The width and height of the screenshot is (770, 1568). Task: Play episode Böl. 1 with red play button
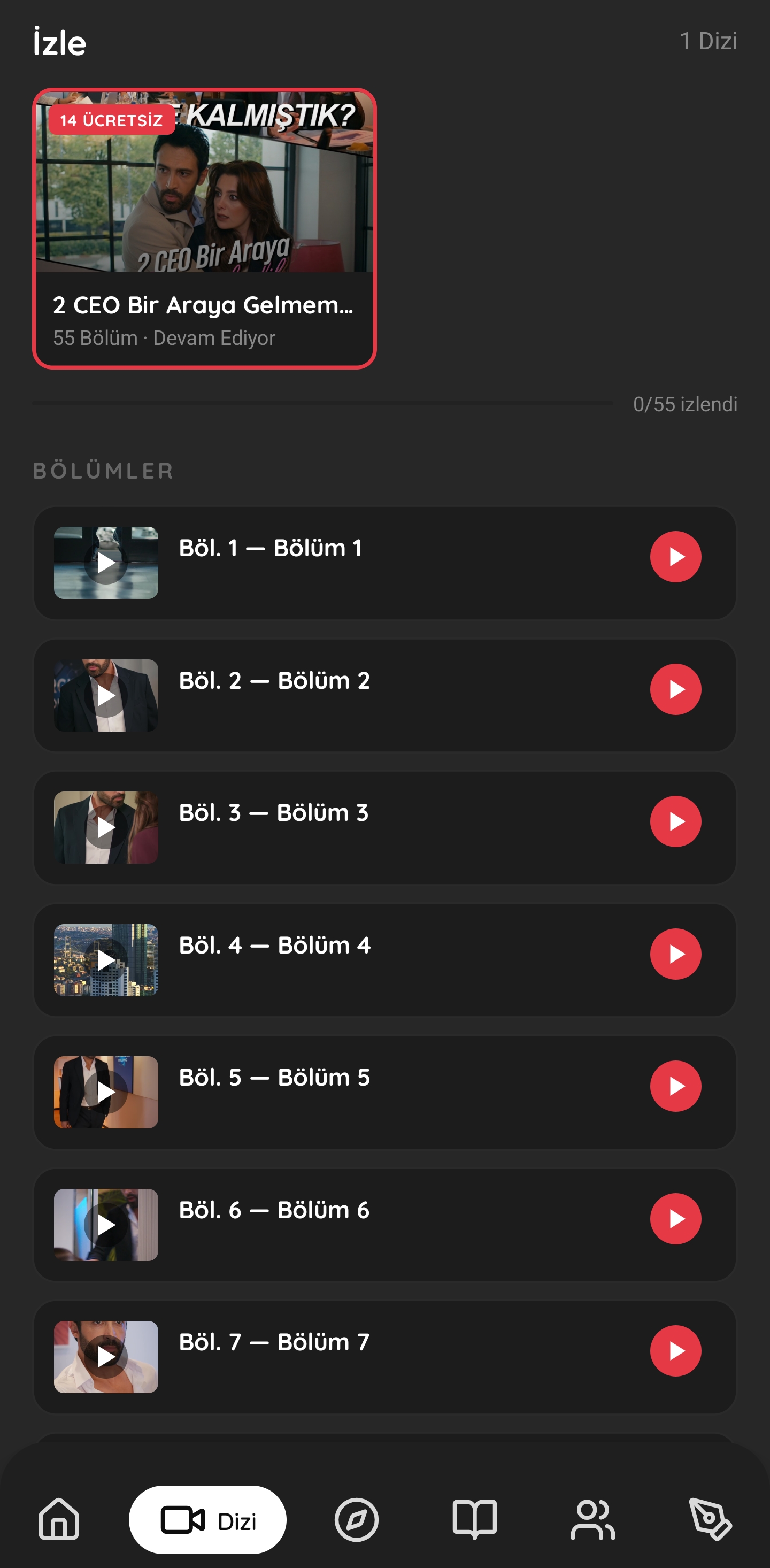675,556
